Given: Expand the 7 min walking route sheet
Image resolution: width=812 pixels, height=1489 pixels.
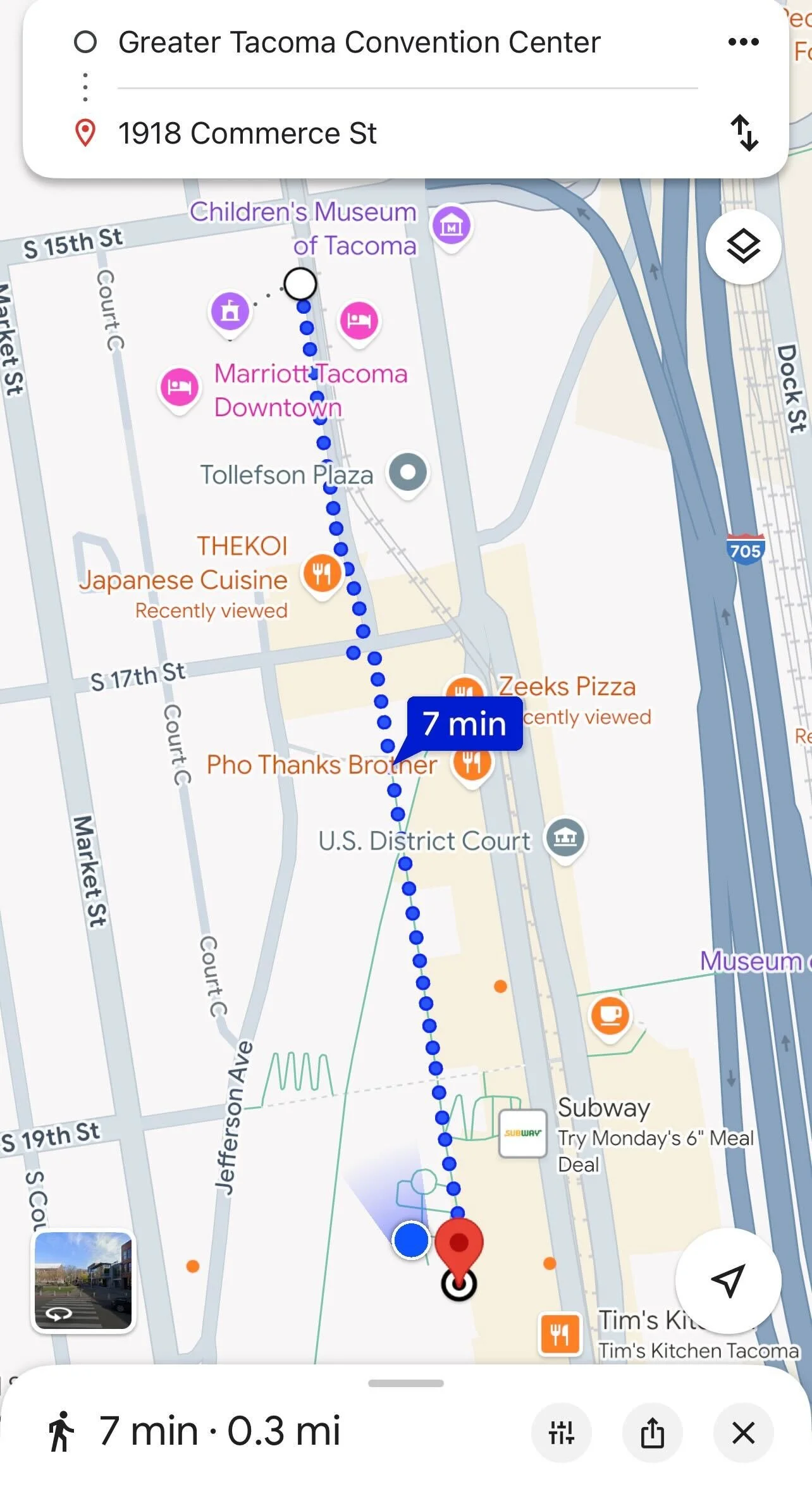Looking at the screenshot, I should (x=405, y=1383).
